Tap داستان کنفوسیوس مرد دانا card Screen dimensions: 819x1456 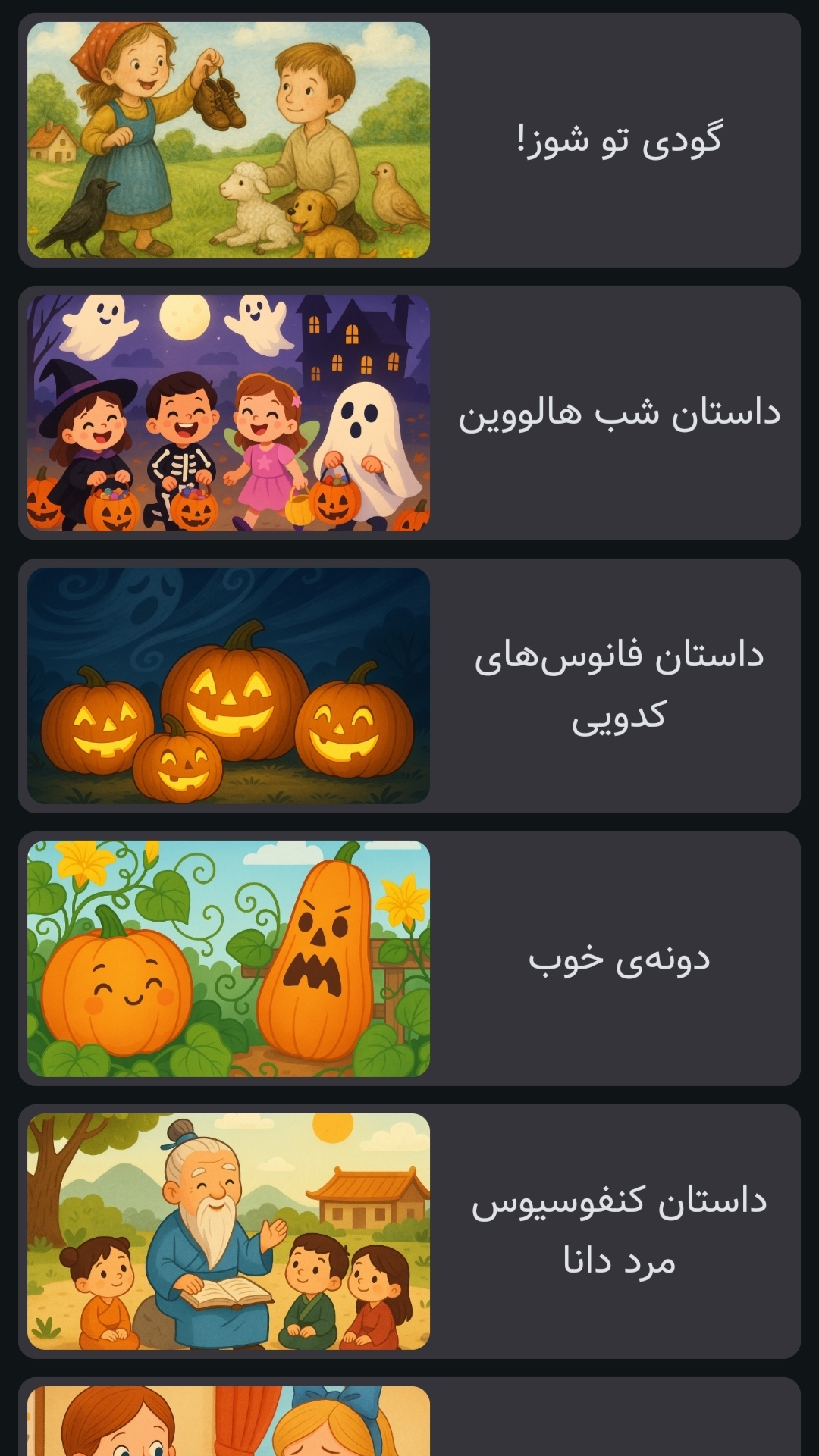[x=409, y=1232]
